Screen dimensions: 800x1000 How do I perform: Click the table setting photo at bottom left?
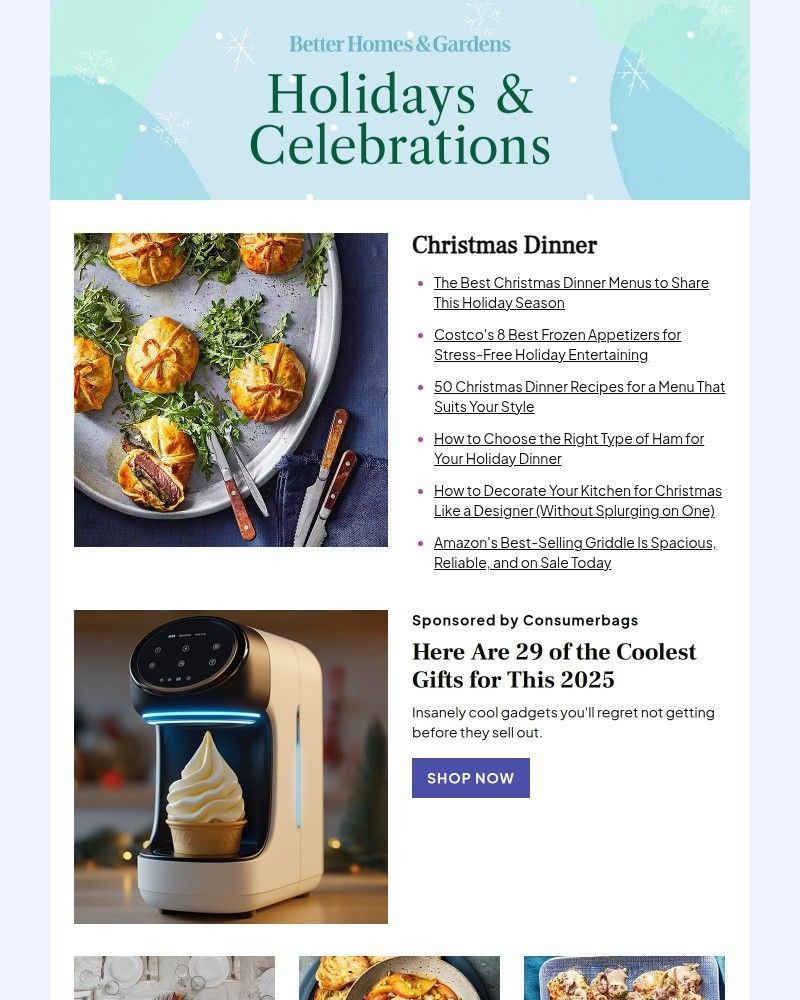pos(174,978)
